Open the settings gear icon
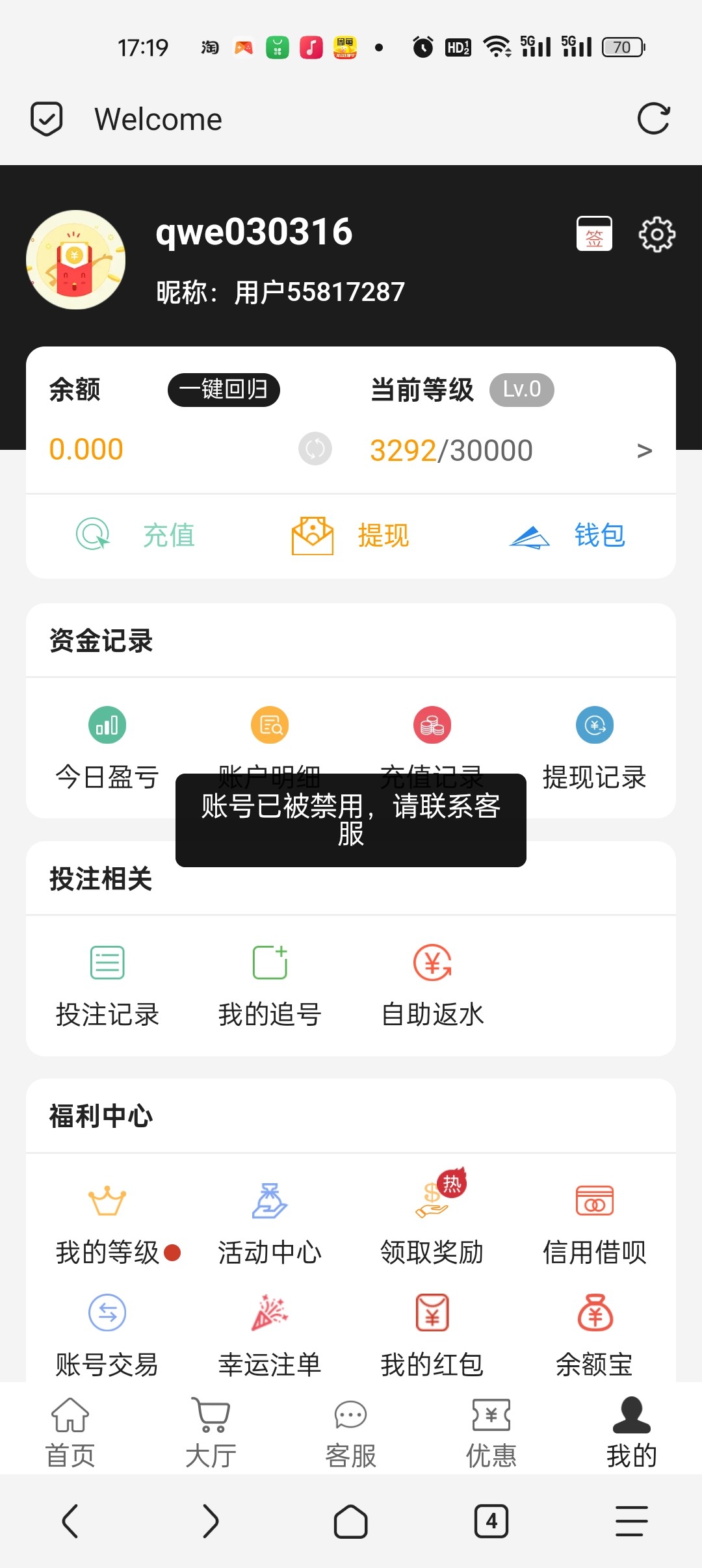Screen dimensions: 702x1568 pos(656,234)
